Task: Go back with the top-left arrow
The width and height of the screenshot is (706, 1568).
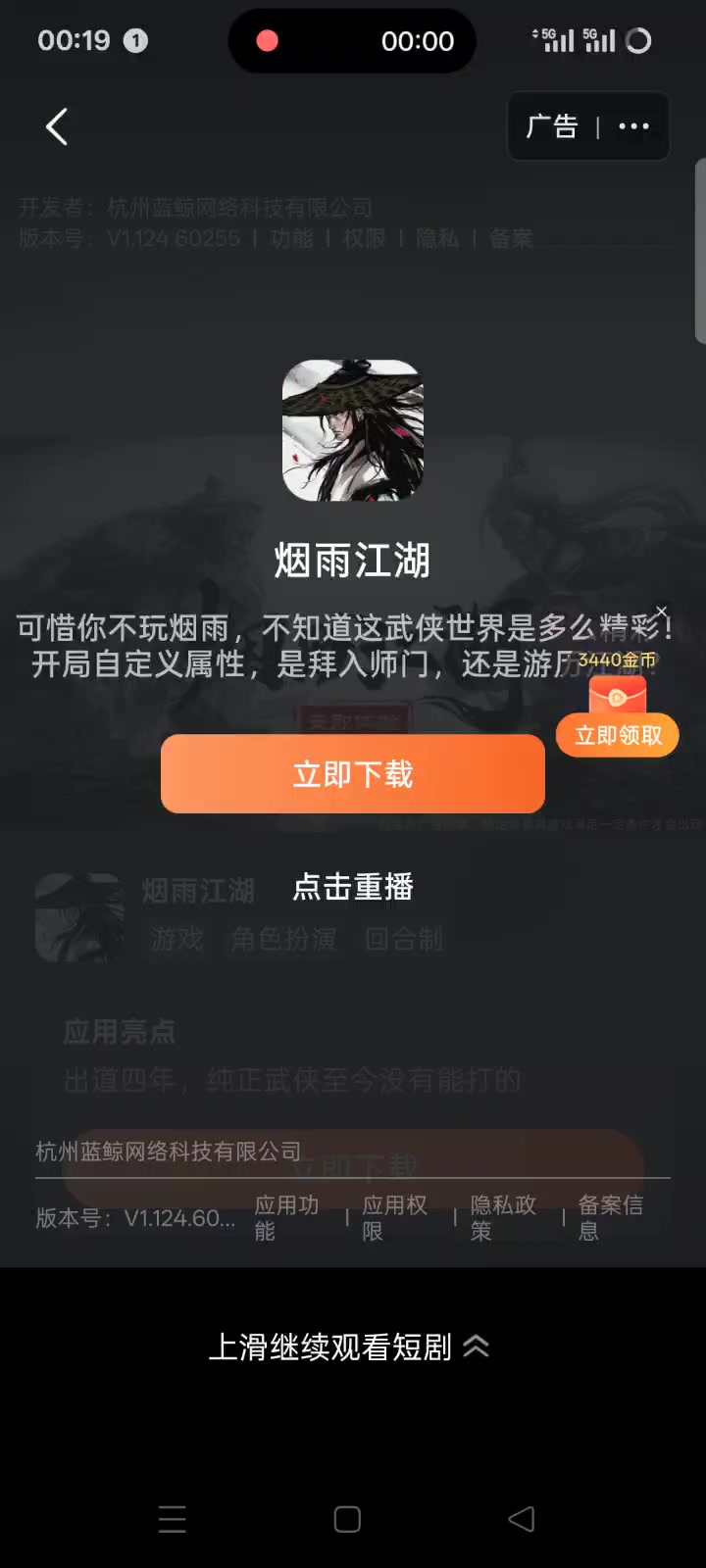Action: [x=57, y=126]
